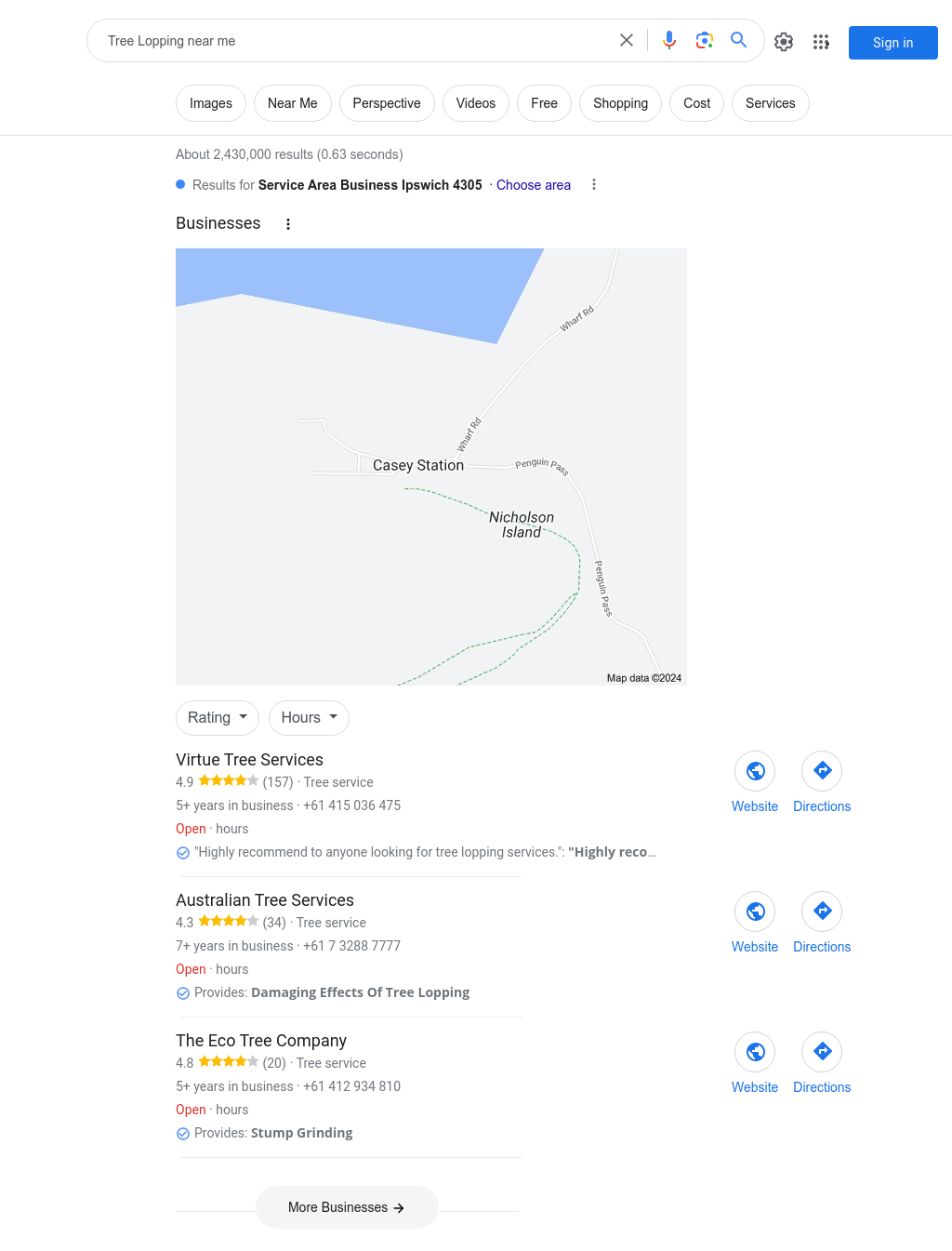The image size is (952, 1251).
Task: Expand the Rating filter dropdown
Action: 218,718
